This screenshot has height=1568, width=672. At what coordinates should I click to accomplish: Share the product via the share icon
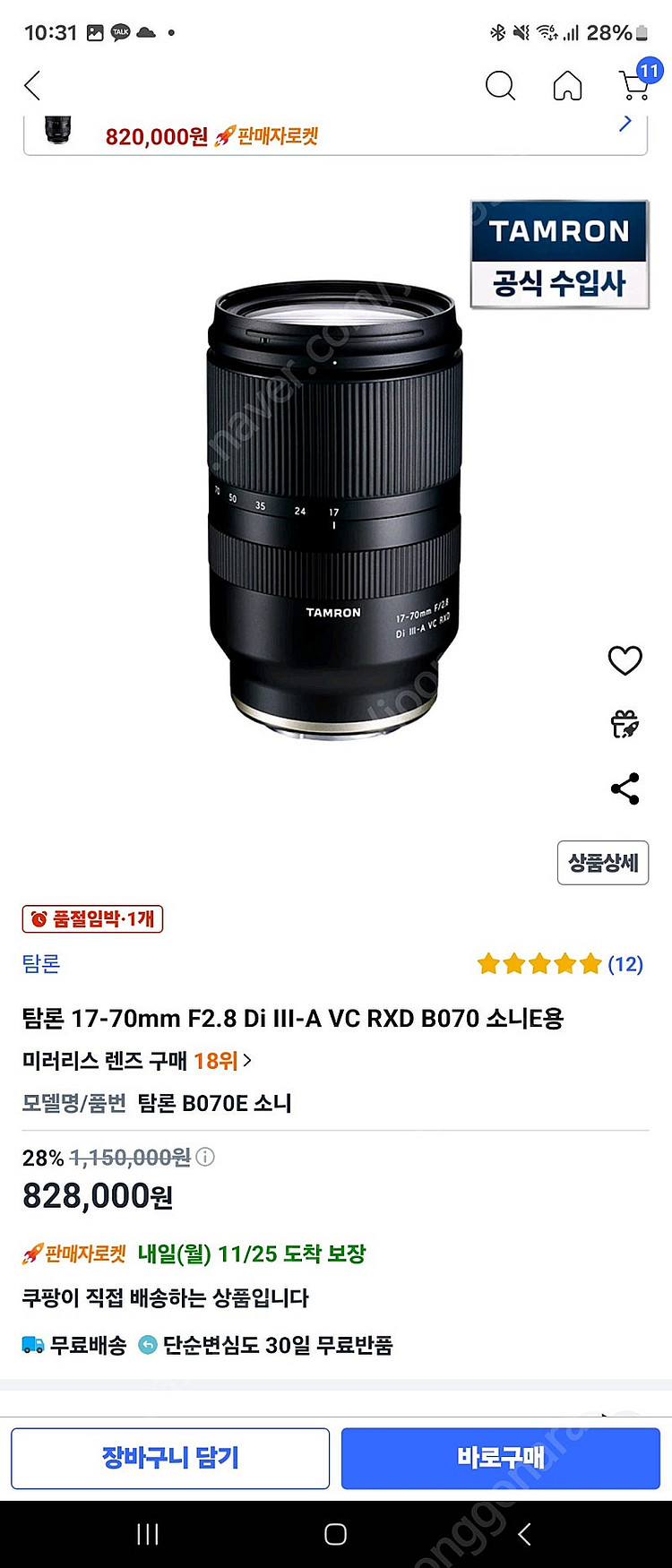click(x=625, y=787)
